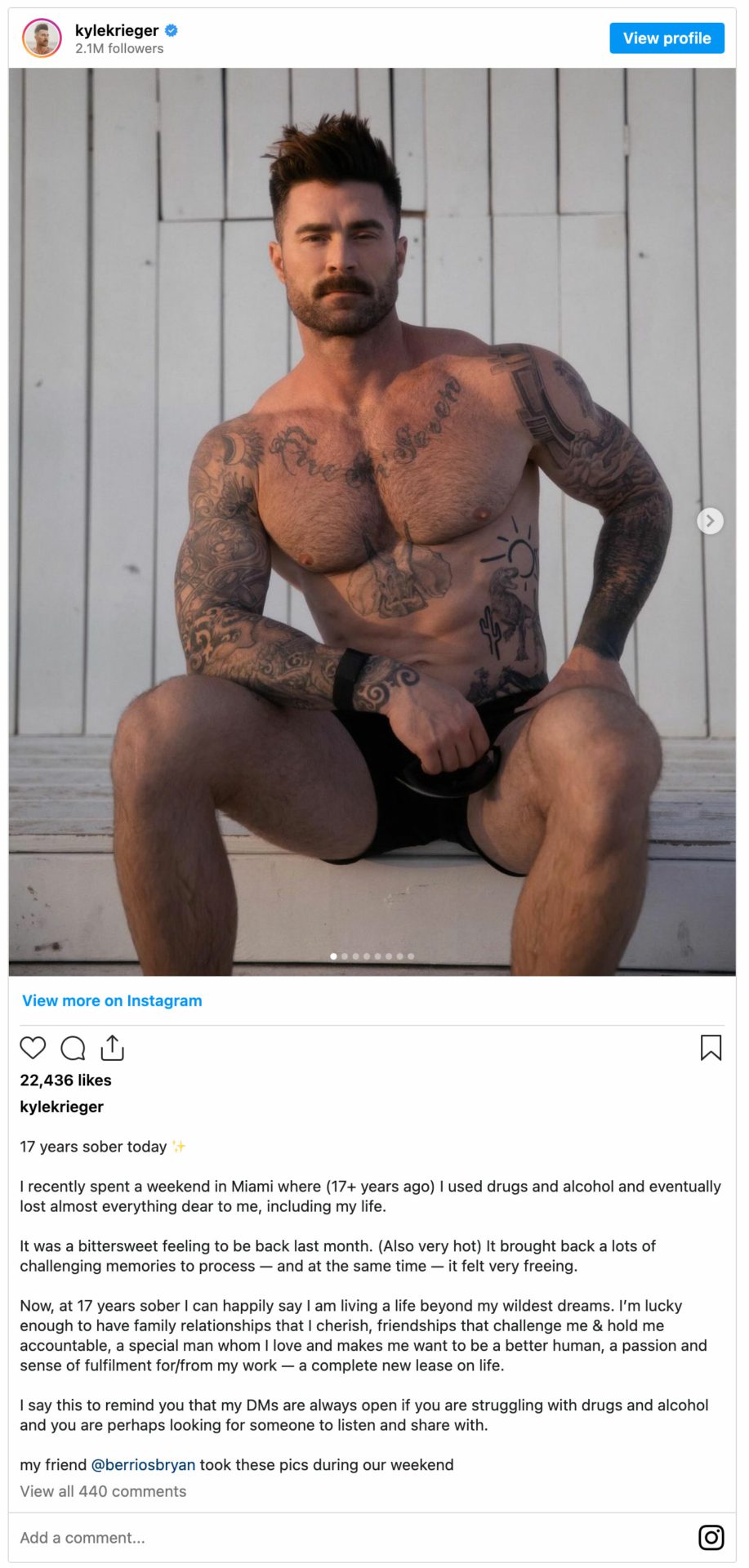This screenshot has height=1568, width=749.
Task: Open the comment bubble icon
Action: (73, 1048)
